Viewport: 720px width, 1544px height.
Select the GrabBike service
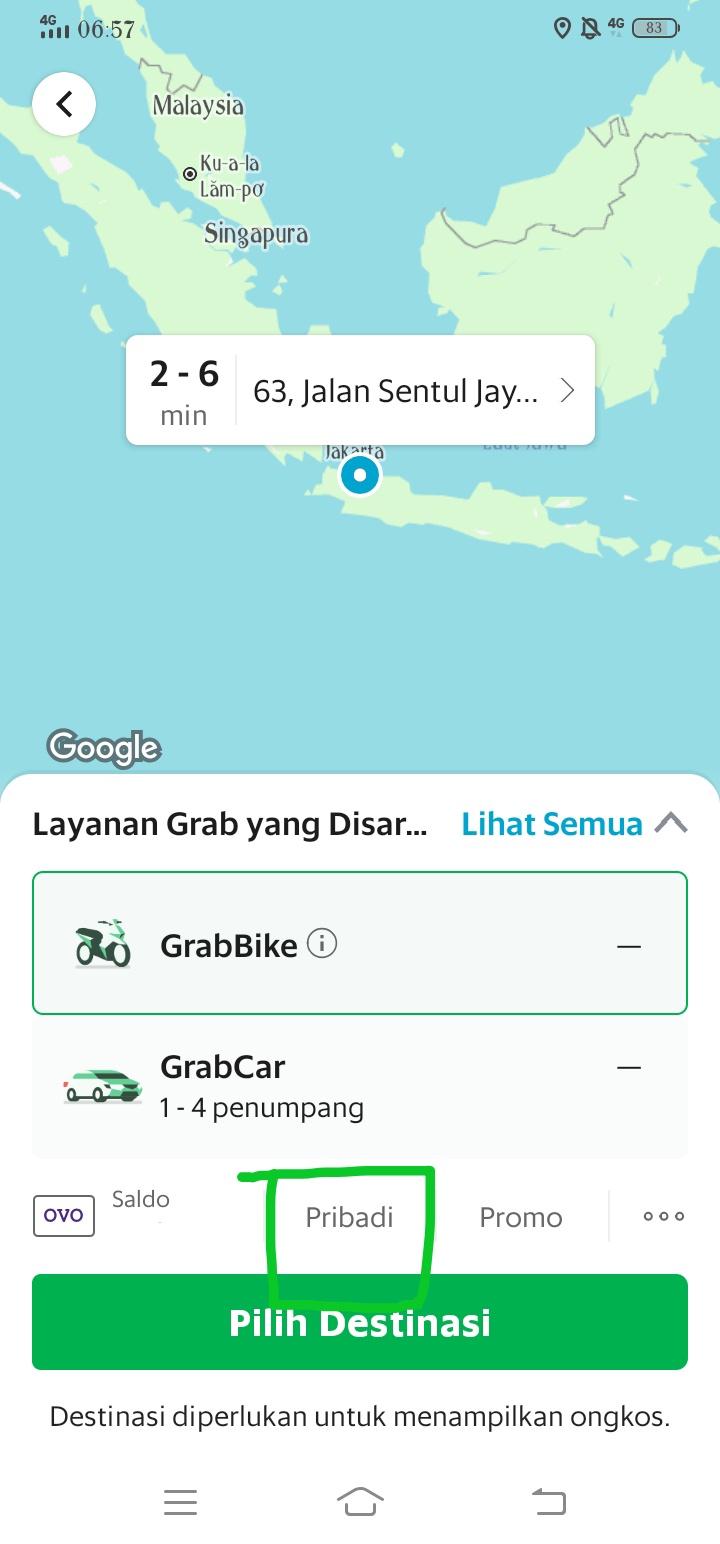coord(360,944)
